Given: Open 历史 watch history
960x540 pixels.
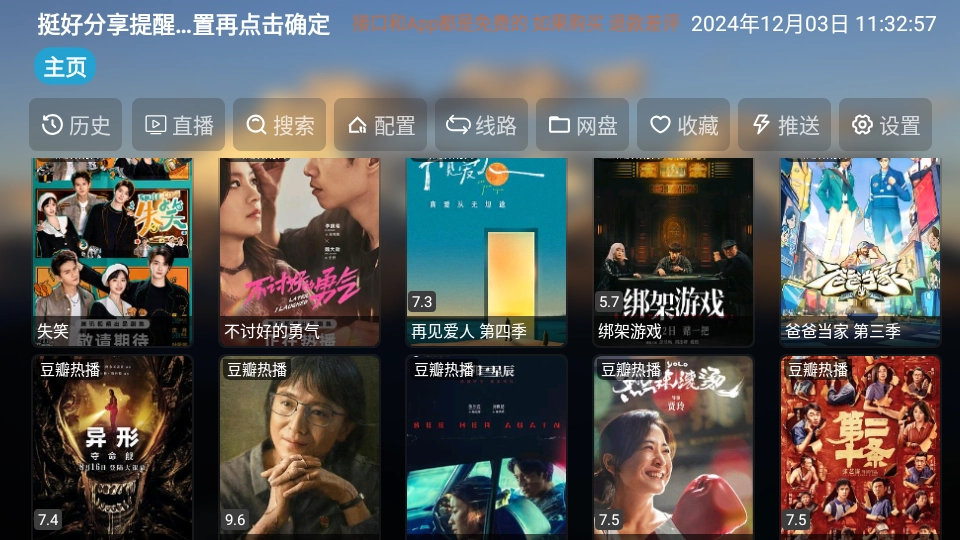Looking at the screenshot, I should tap(76, 125).
